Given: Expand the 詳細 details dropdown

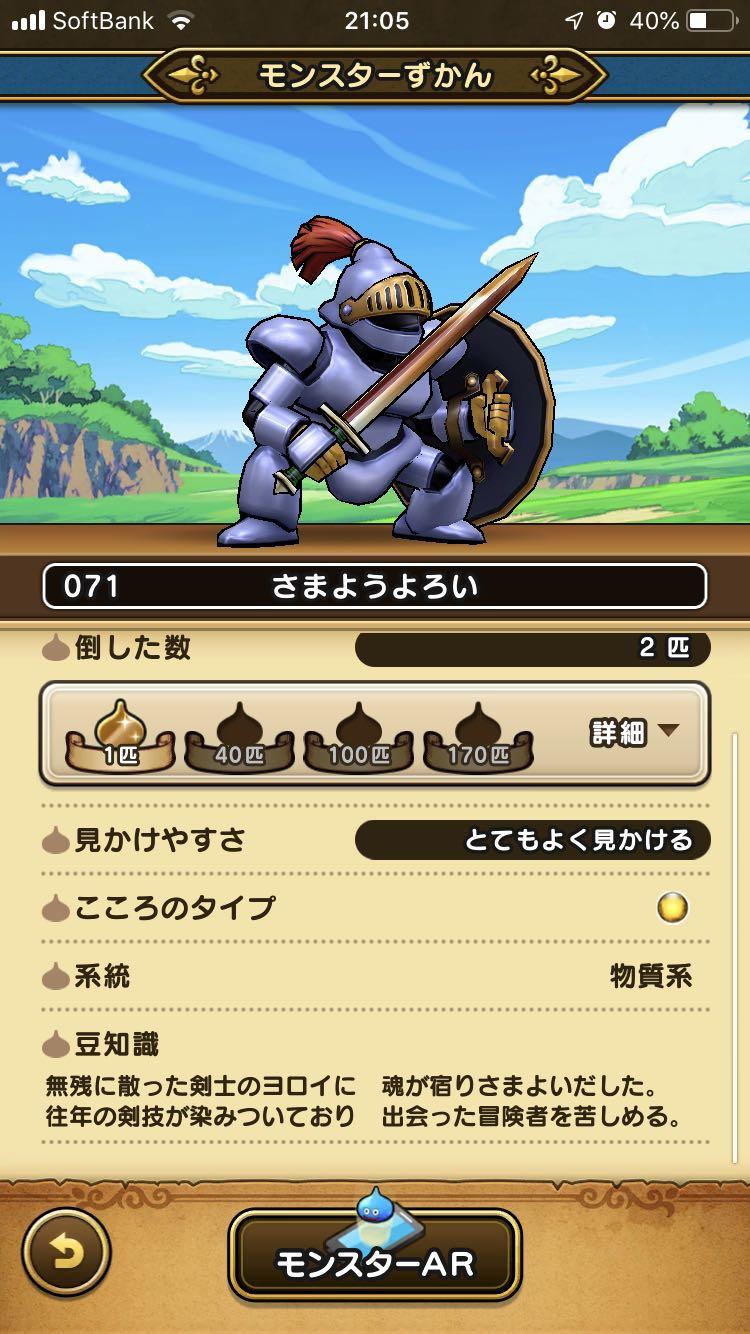Looking at the screenshot, I should click(x=634, y=732).
